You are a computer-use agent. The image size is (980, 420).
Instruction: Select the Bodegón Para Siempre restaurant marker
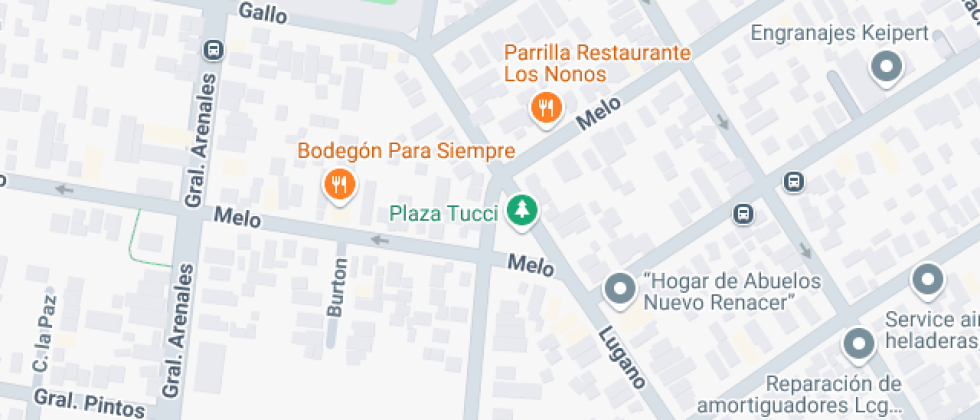pos(339,186)
